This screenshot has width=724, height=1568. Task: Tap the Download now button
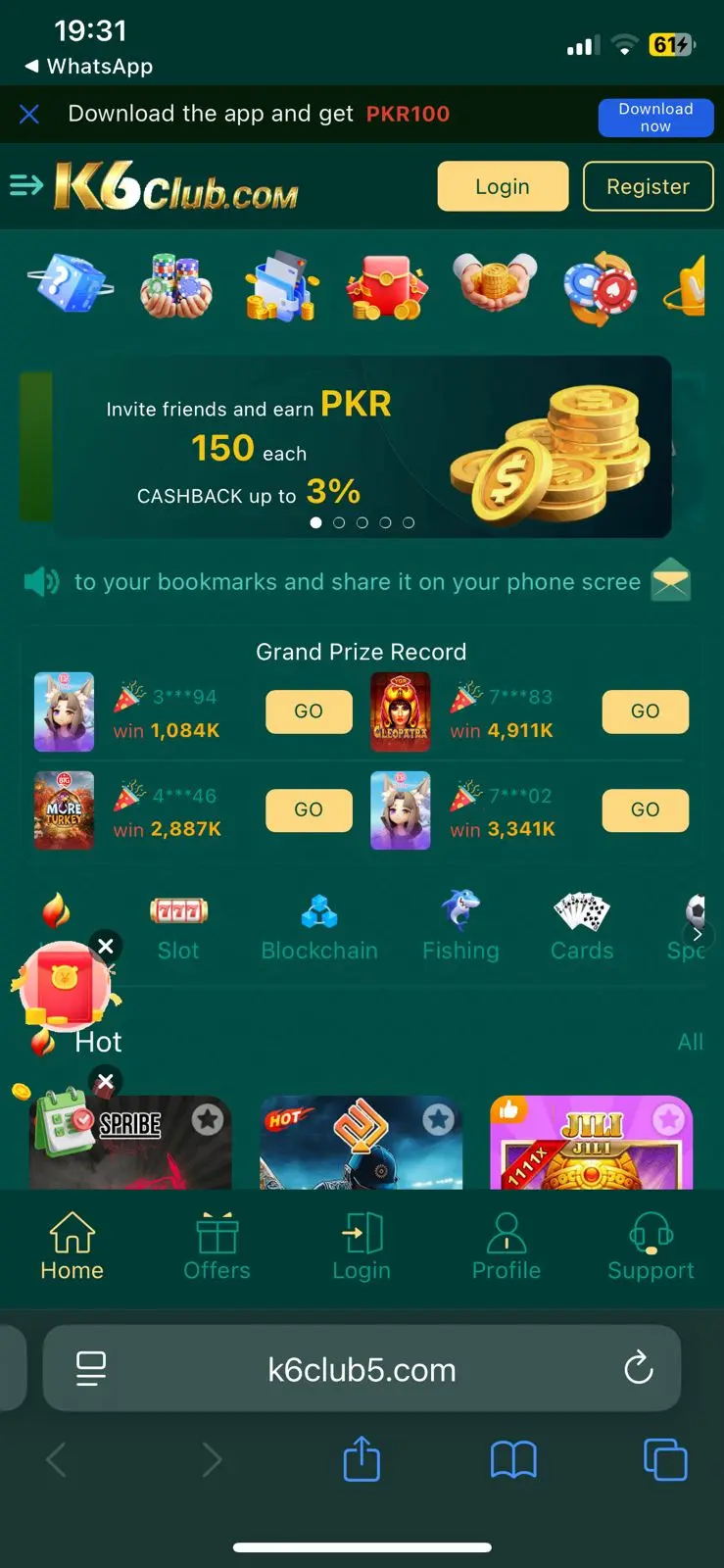tap(655, 117)
